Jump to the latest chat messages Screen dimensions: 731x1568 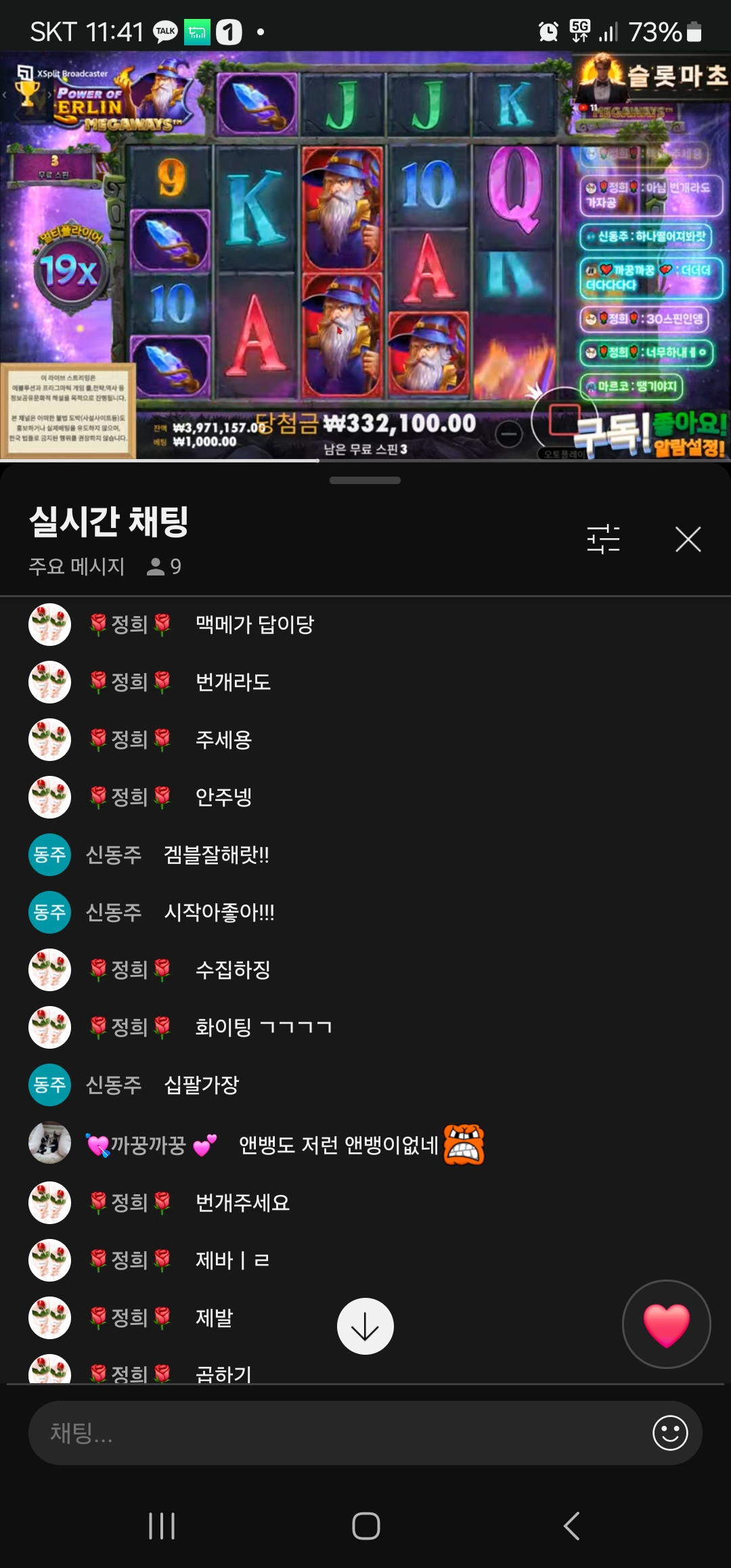(x=365, y=1326)
